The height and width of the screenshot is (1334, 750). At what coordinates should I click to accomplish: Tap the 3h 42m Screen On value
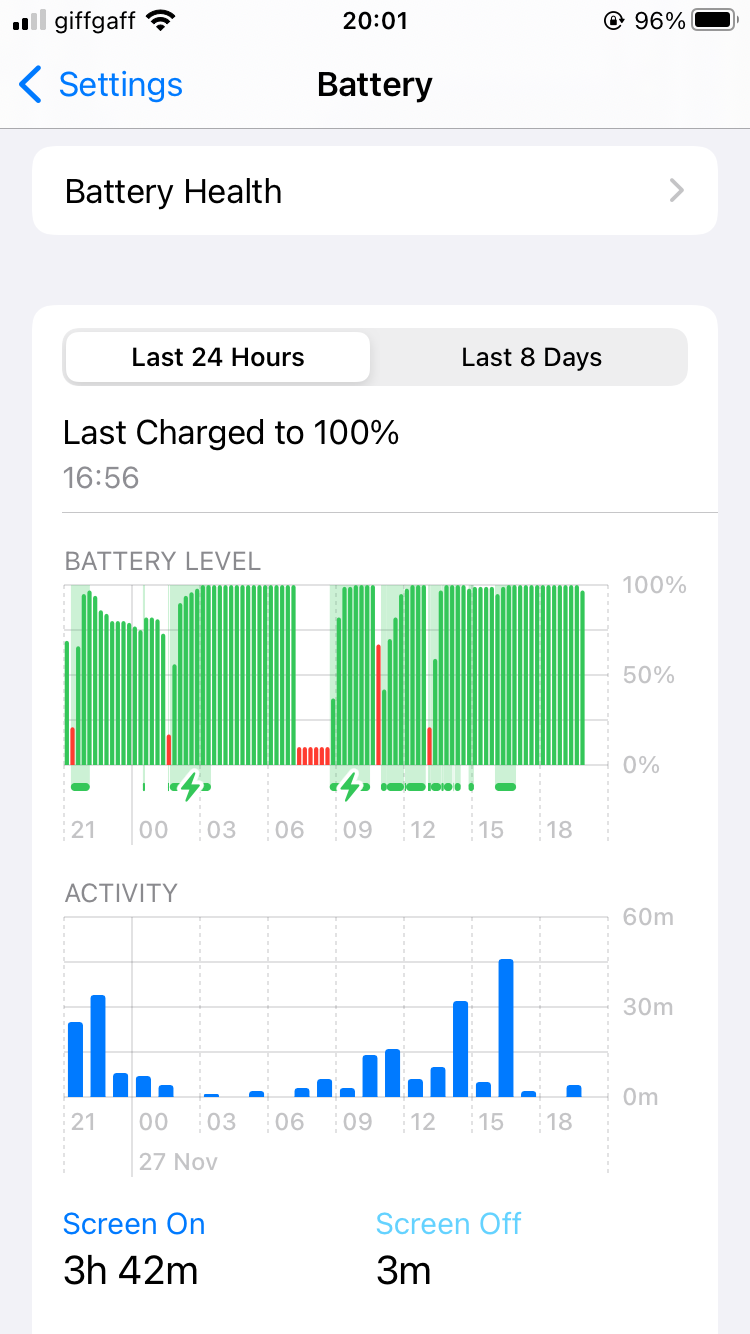(133, 1270)
